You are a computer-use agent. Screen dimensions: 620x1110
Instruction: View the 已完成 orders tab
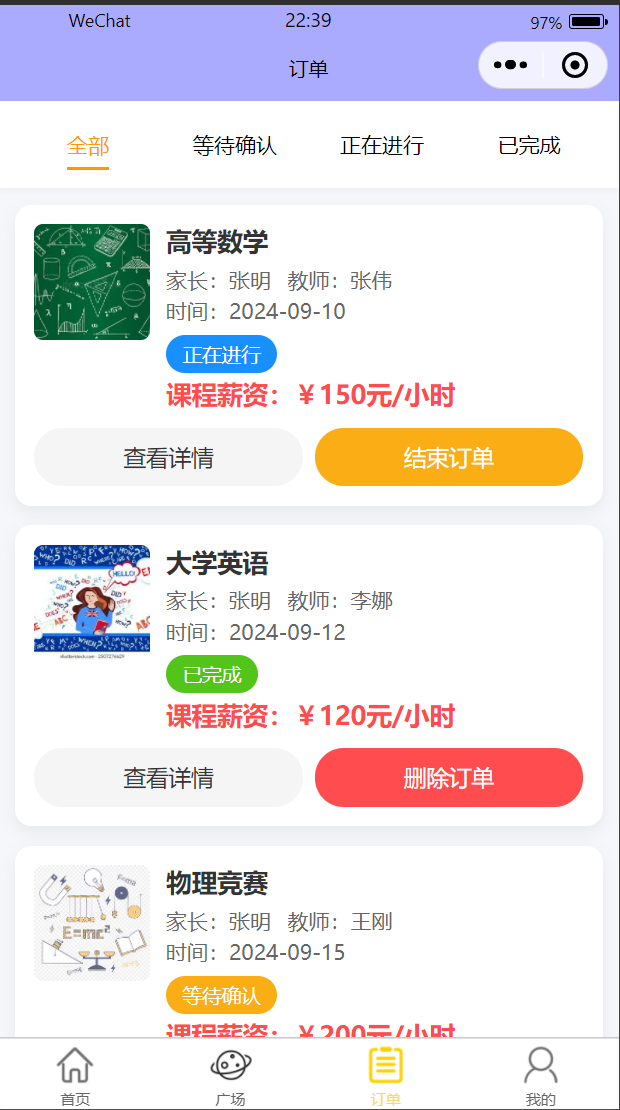pyautogui.click(x=529, y=146)
